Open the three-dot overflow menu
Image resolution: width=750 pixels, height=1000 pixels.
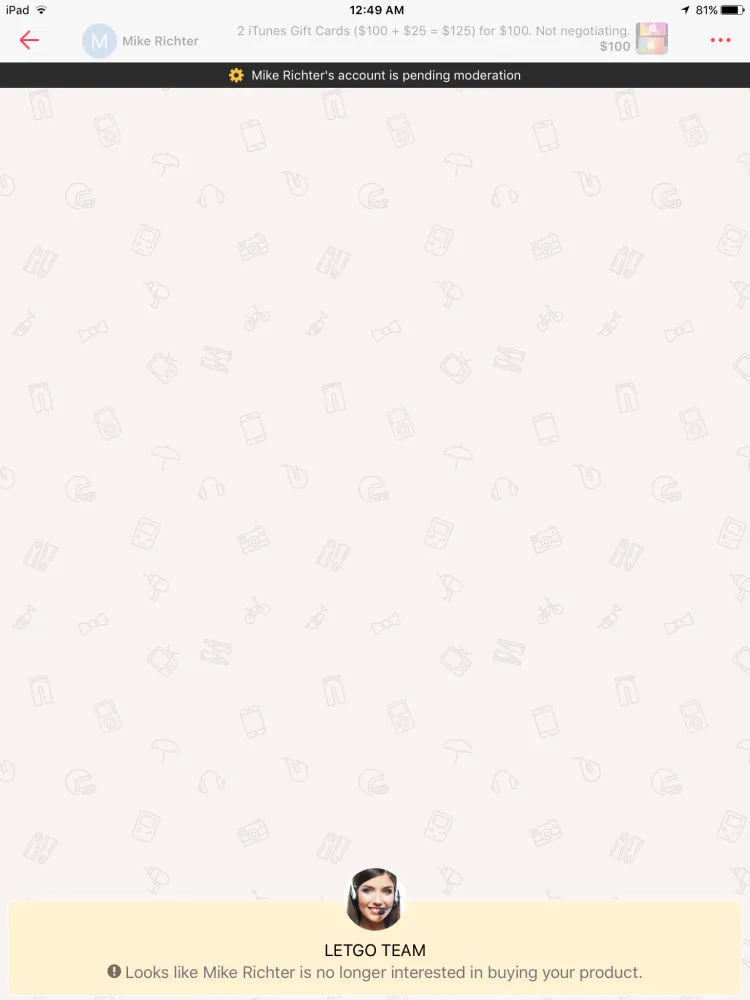[720, 41]
